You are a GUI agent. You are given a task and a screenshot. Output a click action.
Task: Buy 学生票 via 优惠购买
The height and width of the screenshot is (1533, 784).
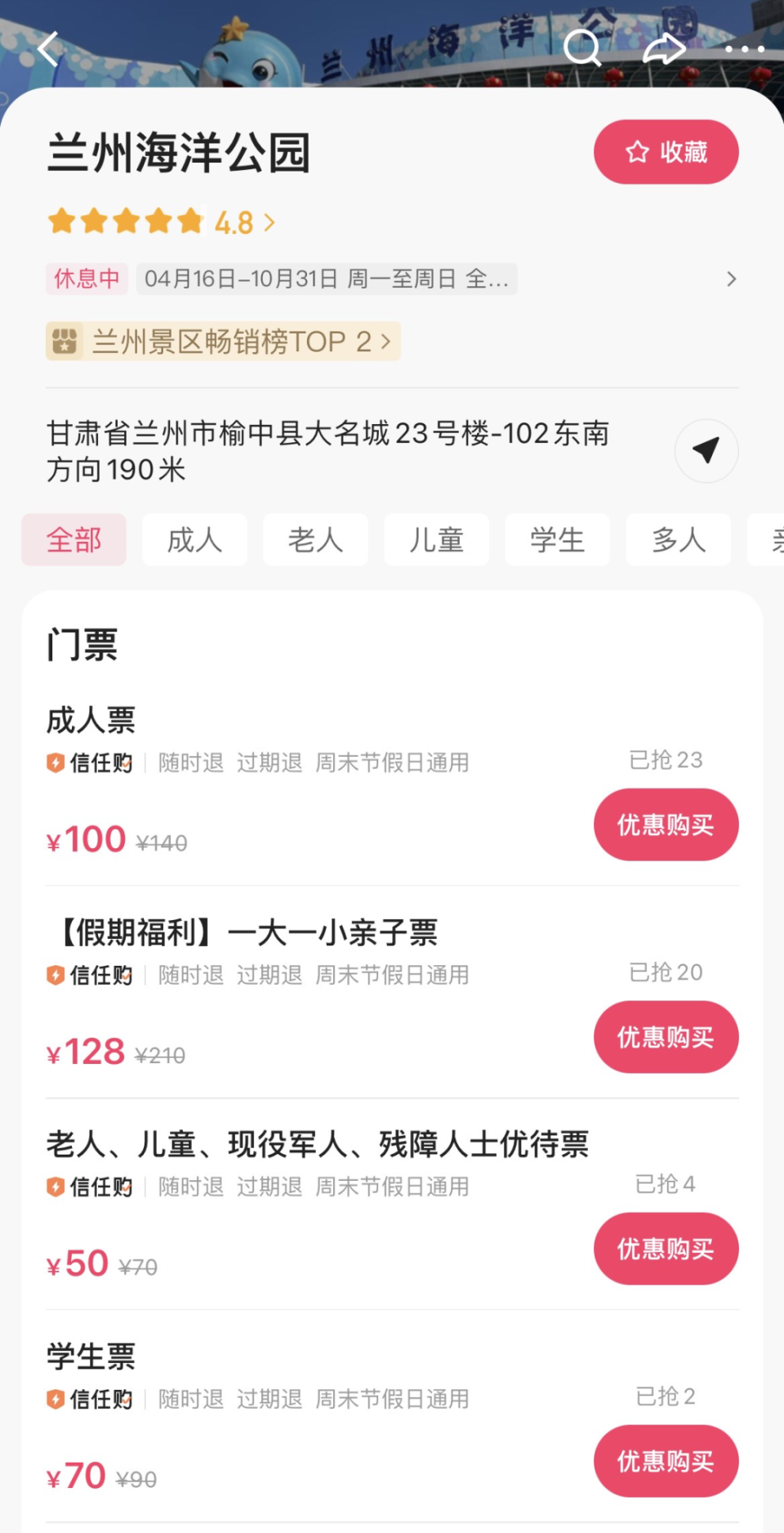(666, 1461)
